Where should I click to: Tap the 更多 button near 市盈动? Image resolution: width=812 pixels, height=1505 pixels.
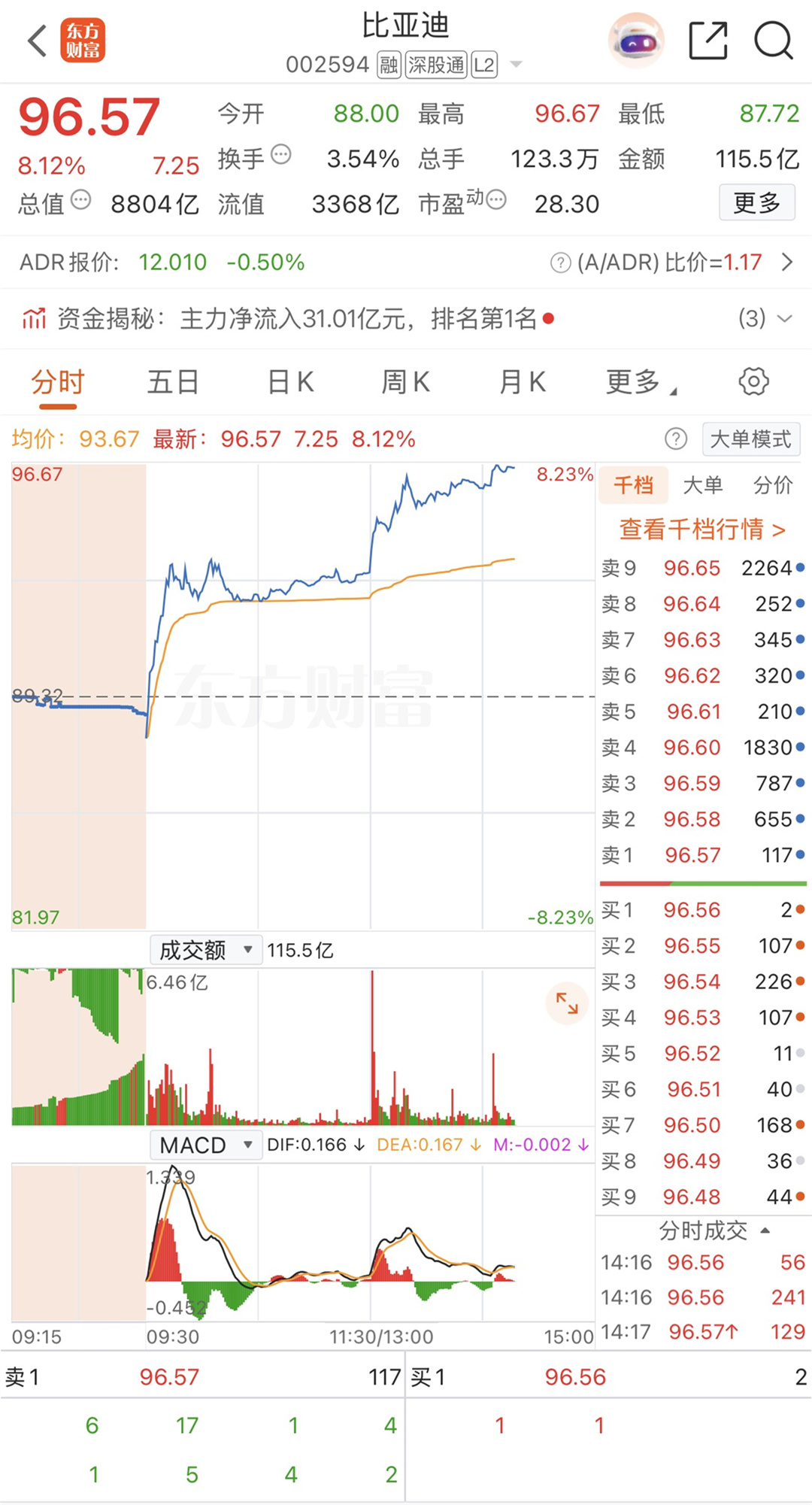[756, 203]
